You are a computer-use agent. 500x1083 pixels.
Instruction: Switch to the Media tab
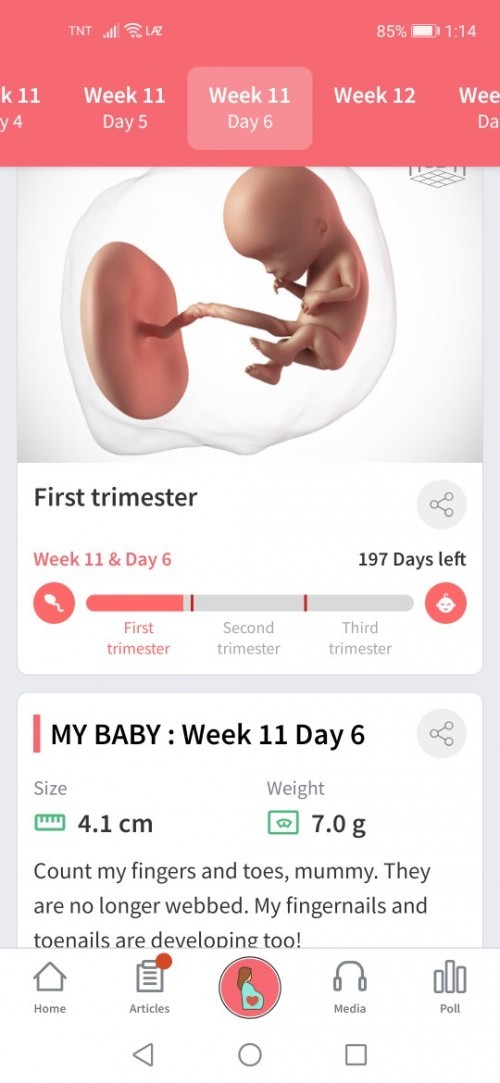[x=350, y=988]
